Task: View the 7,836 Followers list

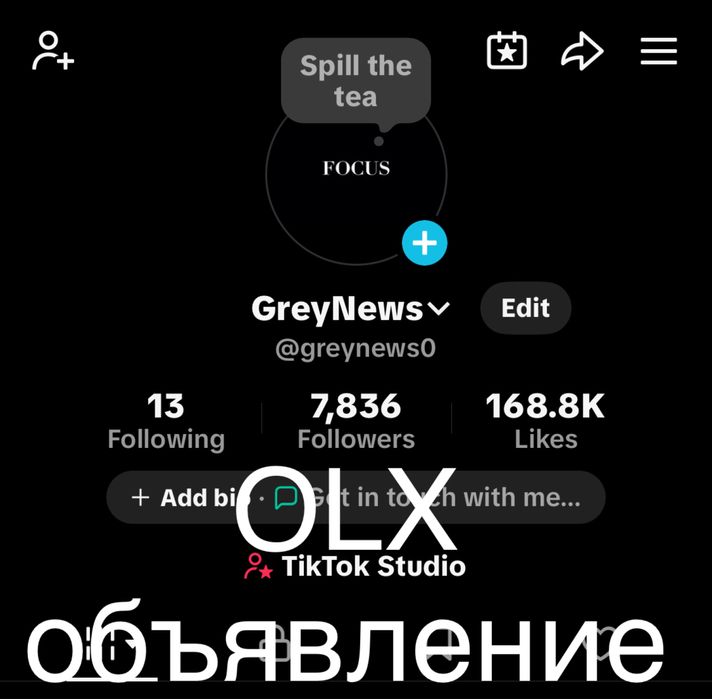Action: pos(356,422)
